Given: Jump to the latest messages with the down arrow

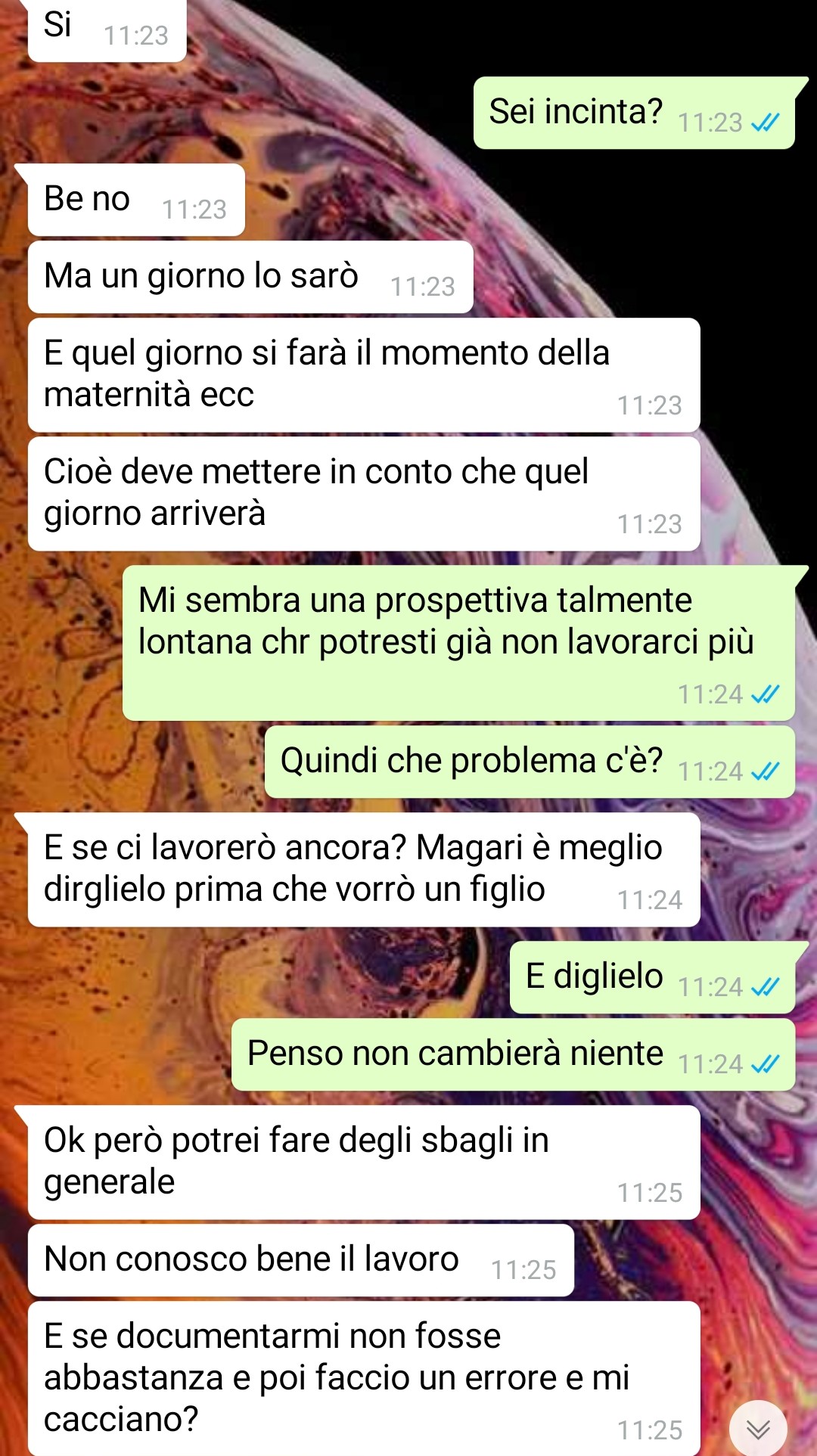Looking at the screenshot, I should [x=758, y=1428].
